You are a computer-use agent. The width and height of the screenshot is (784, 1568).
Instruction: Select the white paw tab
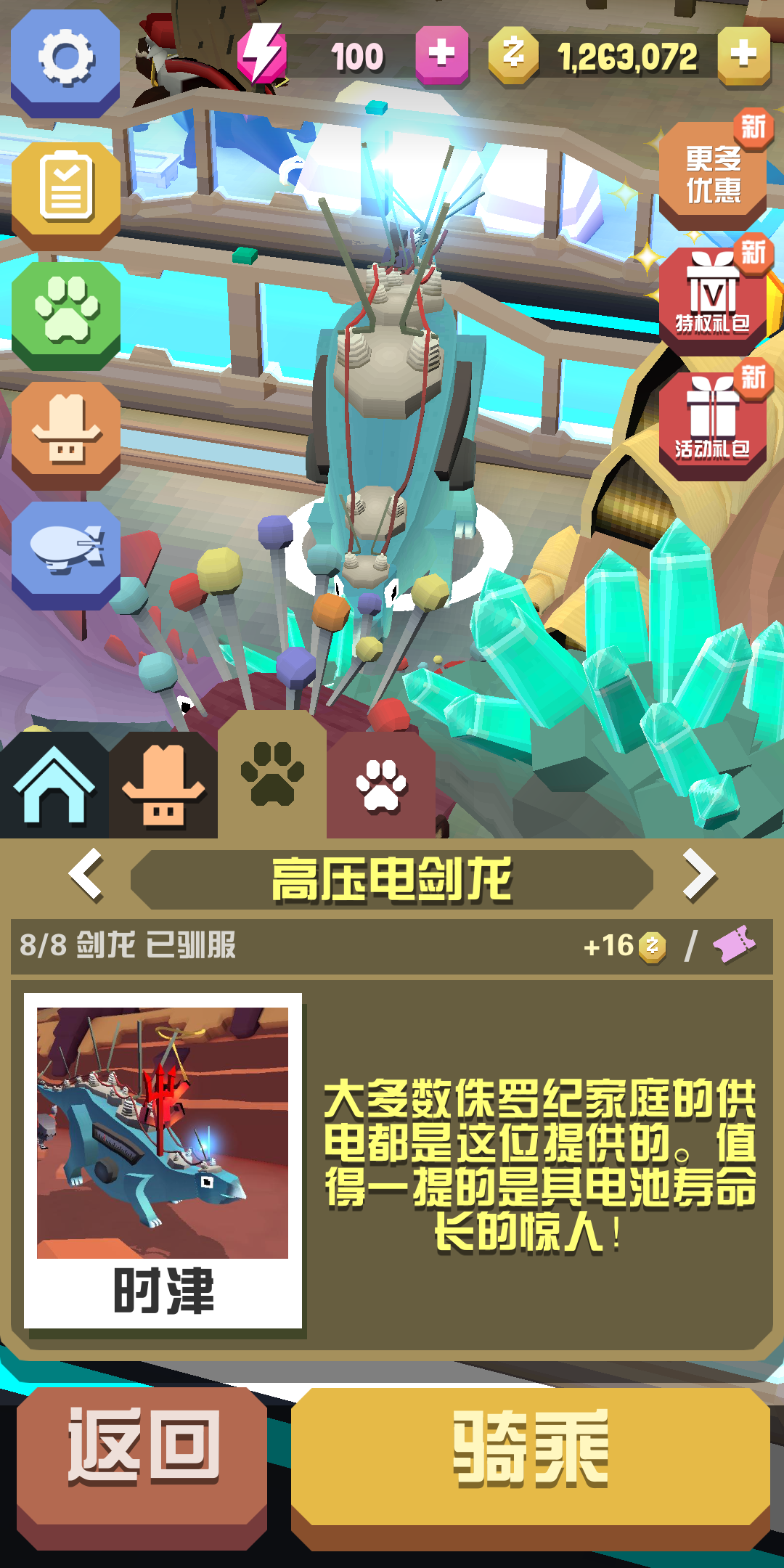[381, 787]
